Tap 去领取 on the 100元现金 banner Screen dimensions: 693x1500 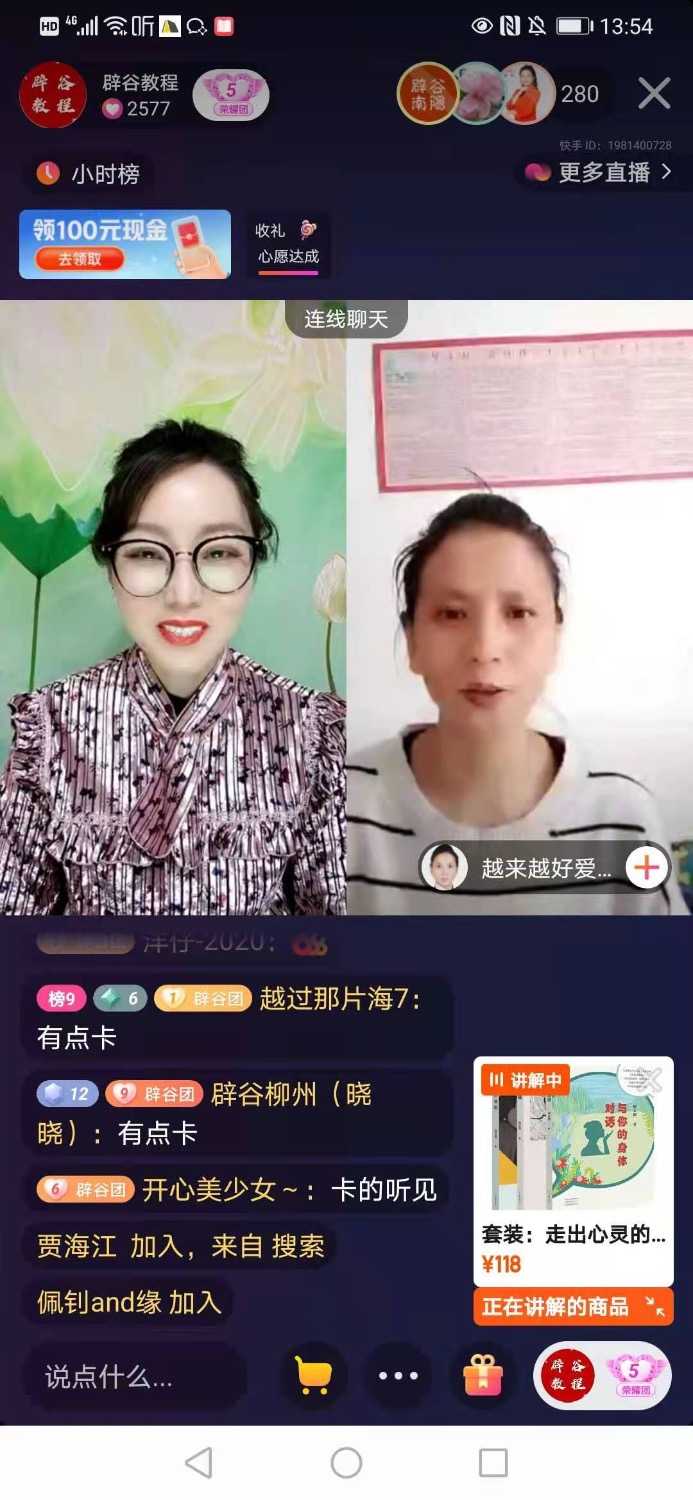(80, 259)
